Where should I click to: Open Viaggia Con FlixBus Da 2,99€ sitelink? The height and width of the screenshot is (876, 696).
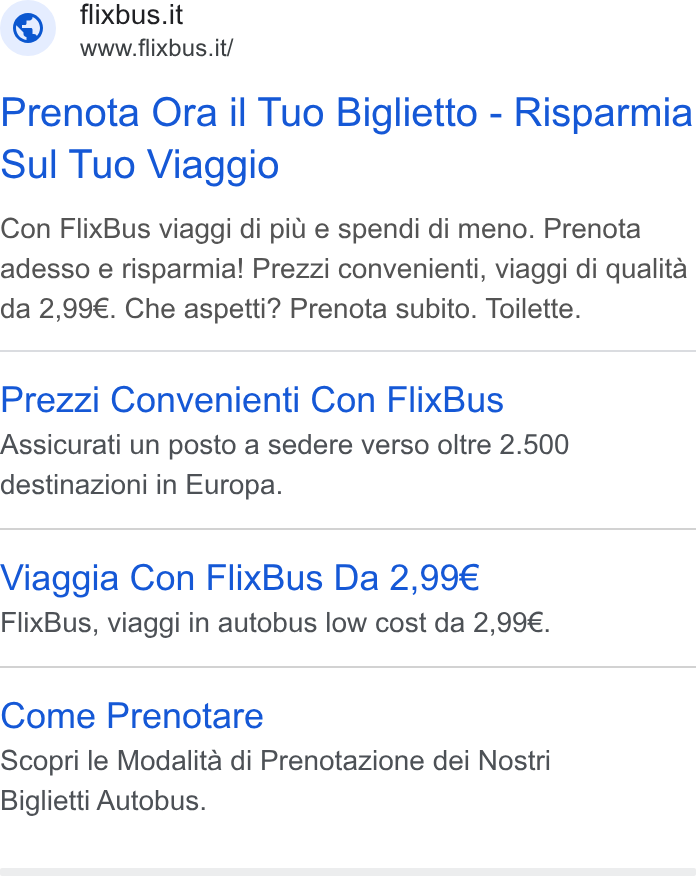[240, 578]
